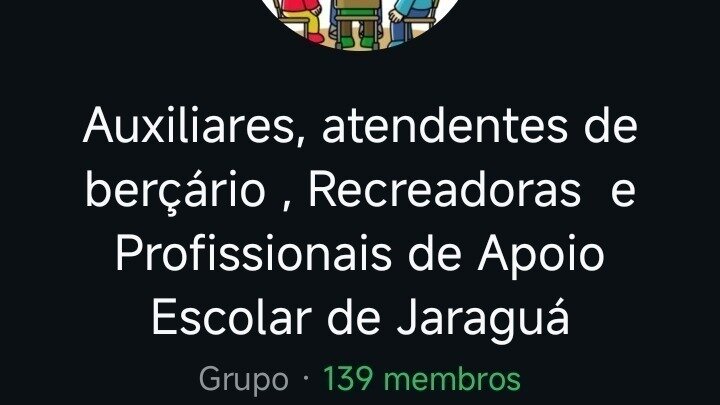This screenshot has height=405, width=720.
Task: Open the group profile photo
Action: click(359, 20)
